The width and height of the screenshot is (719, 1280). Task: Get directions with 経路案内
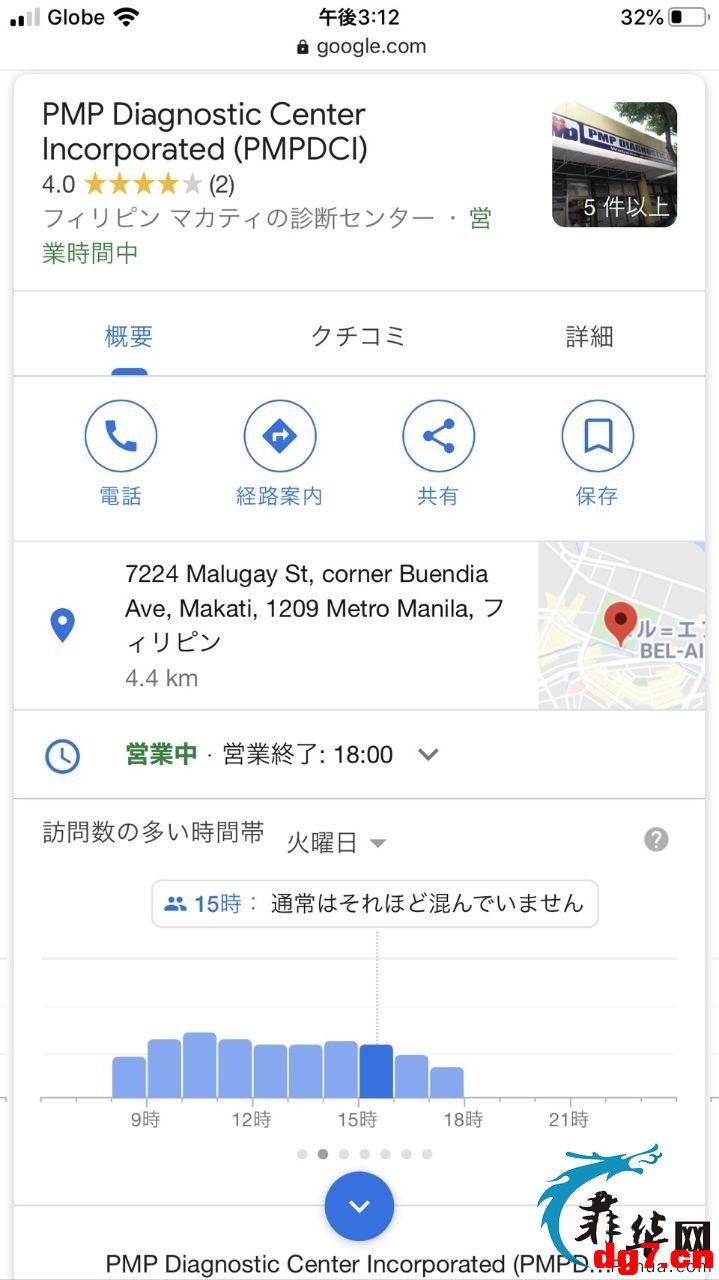[x=279, y=454]
